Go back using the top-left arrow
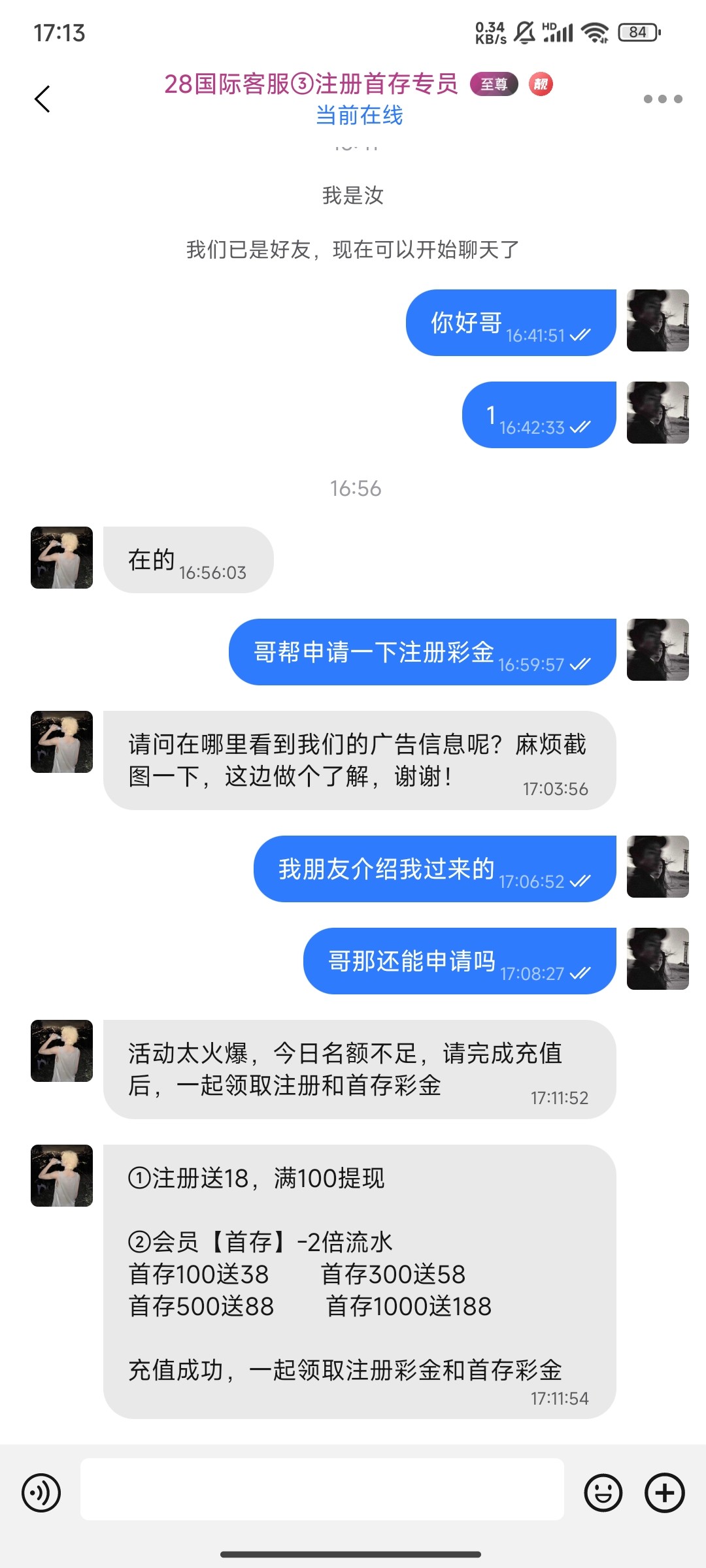The width and height of the screenshot is (706, 1568). point(42,99)
